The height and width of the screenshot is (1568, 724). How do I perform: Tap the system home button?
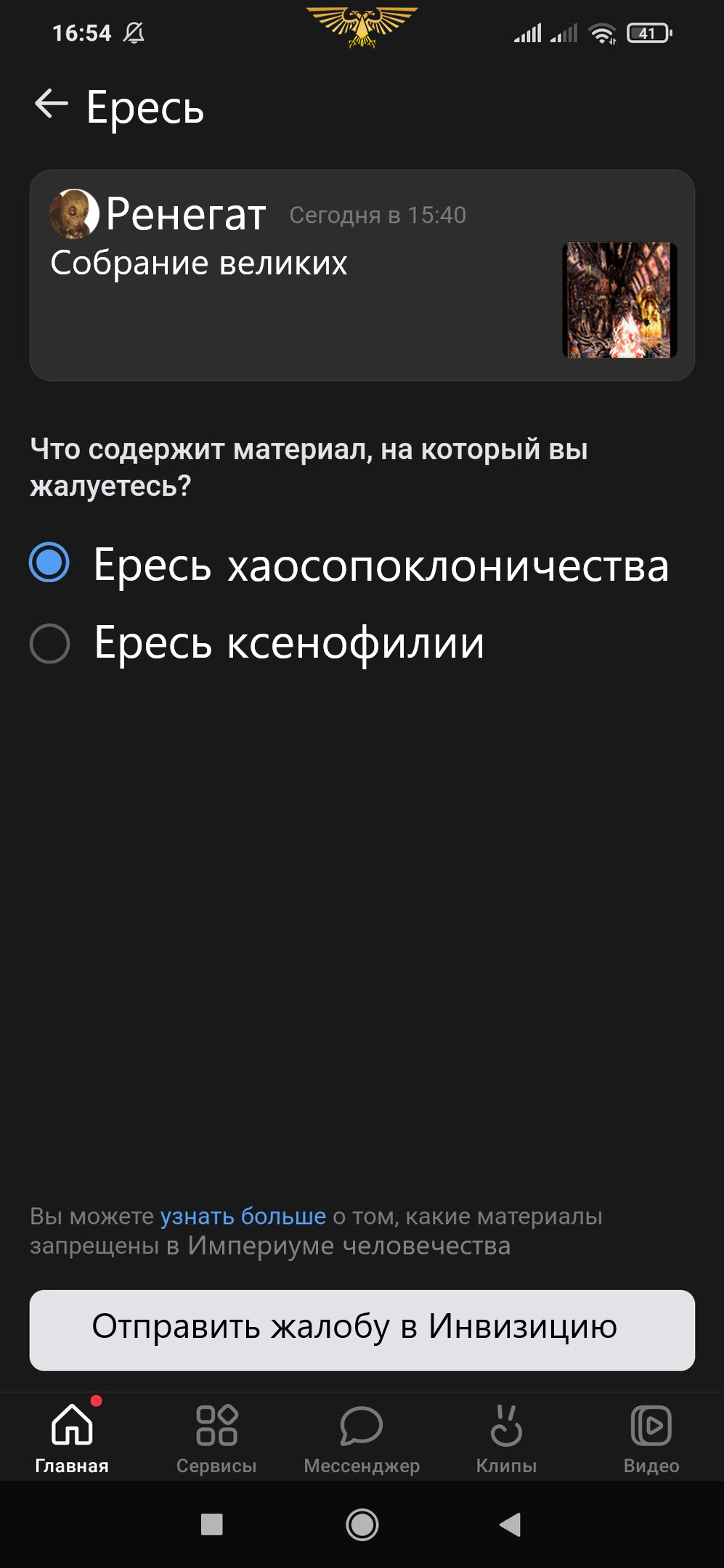click(362, 1524)
